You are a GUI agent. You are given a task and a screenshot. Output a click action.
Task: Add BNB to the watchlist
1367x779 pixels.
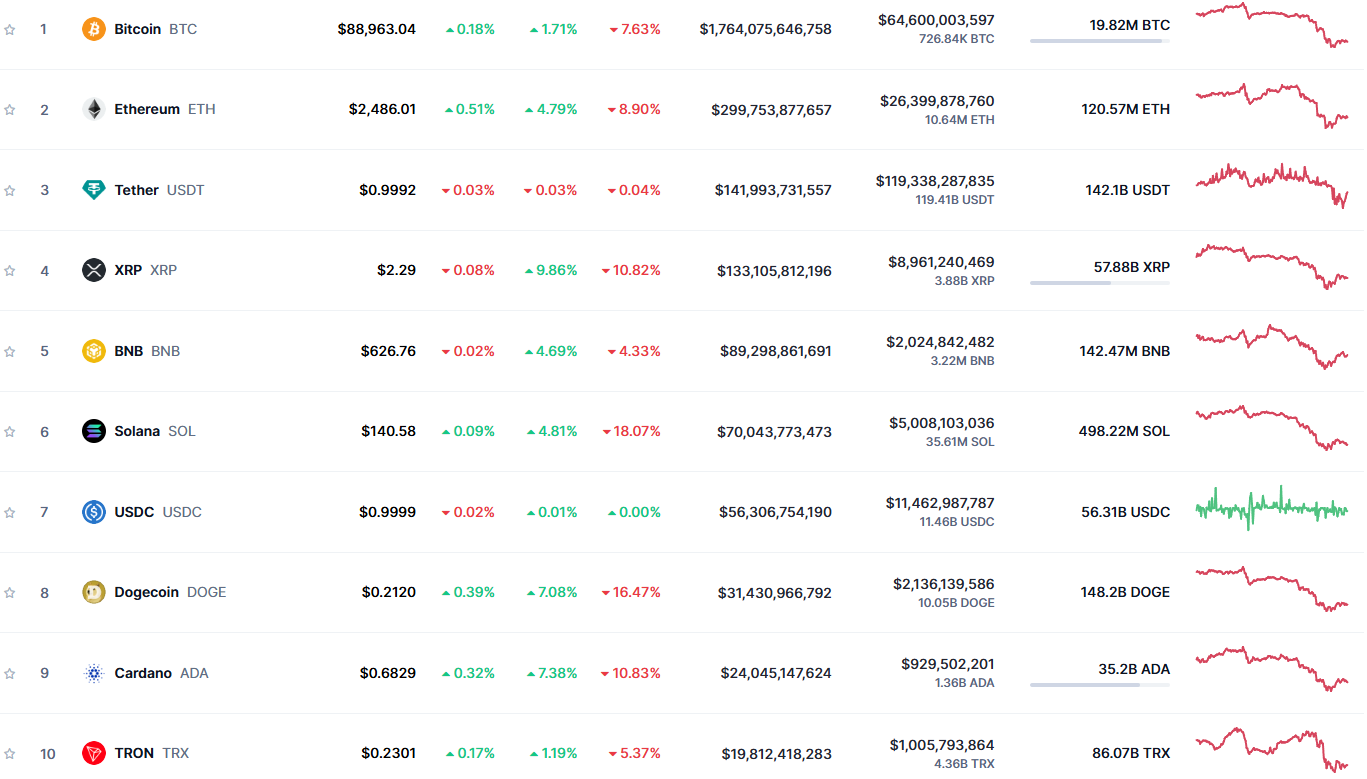10,351
